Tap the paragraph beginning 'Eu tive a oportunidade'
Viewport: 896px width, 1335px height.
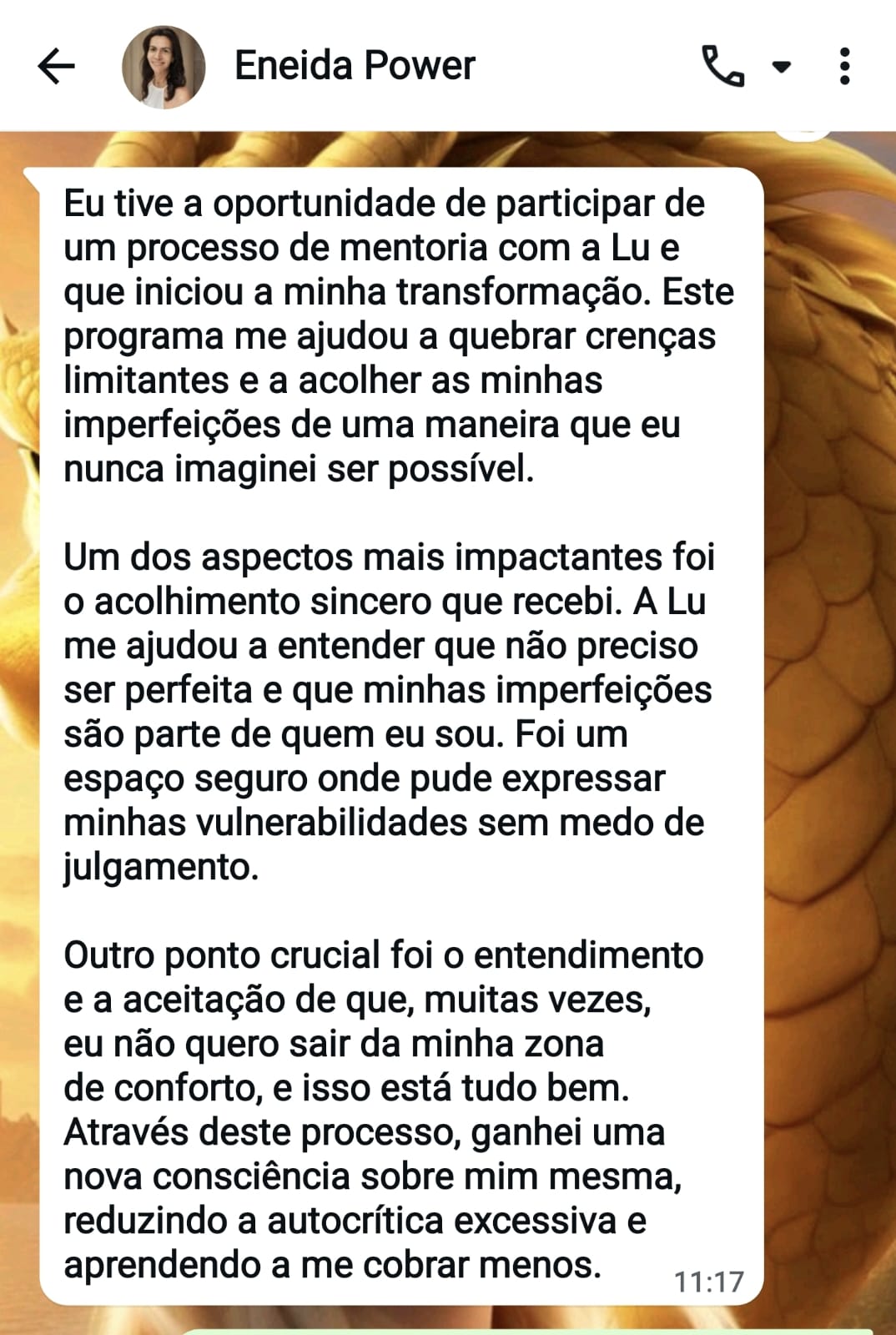(392, 334)
